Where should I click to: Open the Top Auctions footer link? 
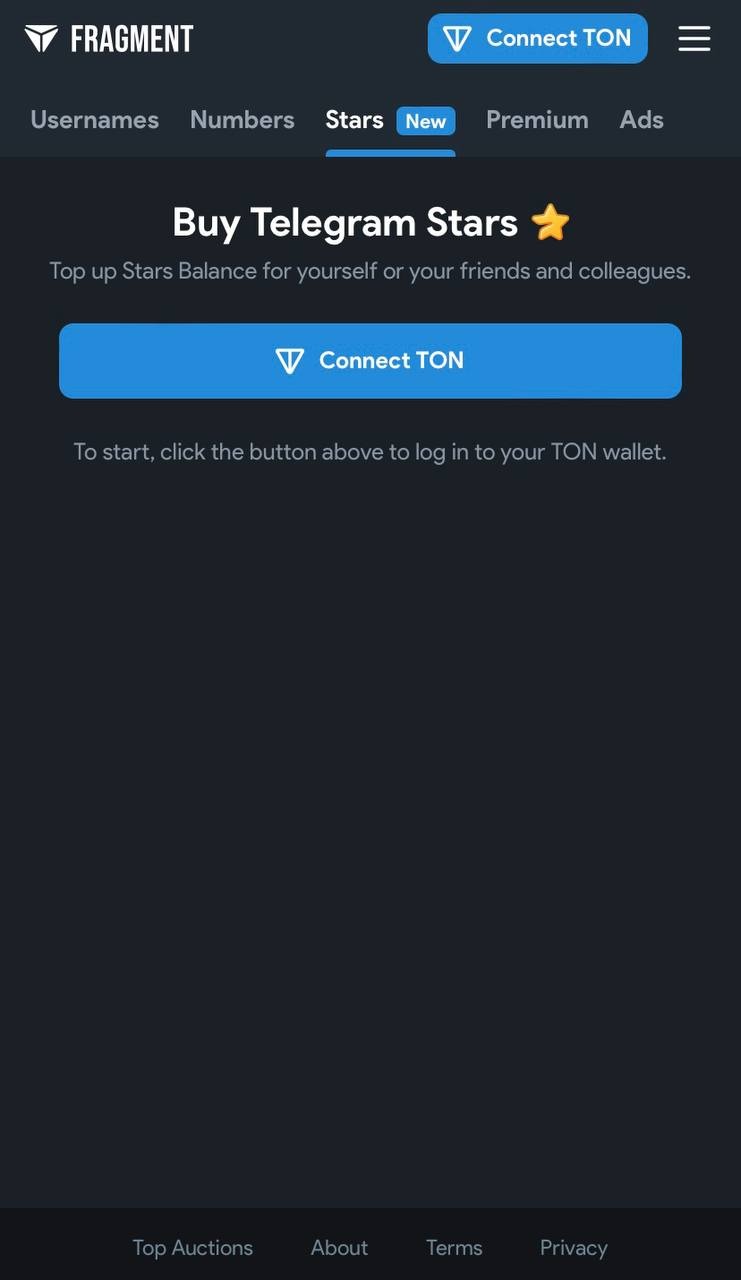pyautogui.click(x=193, y=1248)
